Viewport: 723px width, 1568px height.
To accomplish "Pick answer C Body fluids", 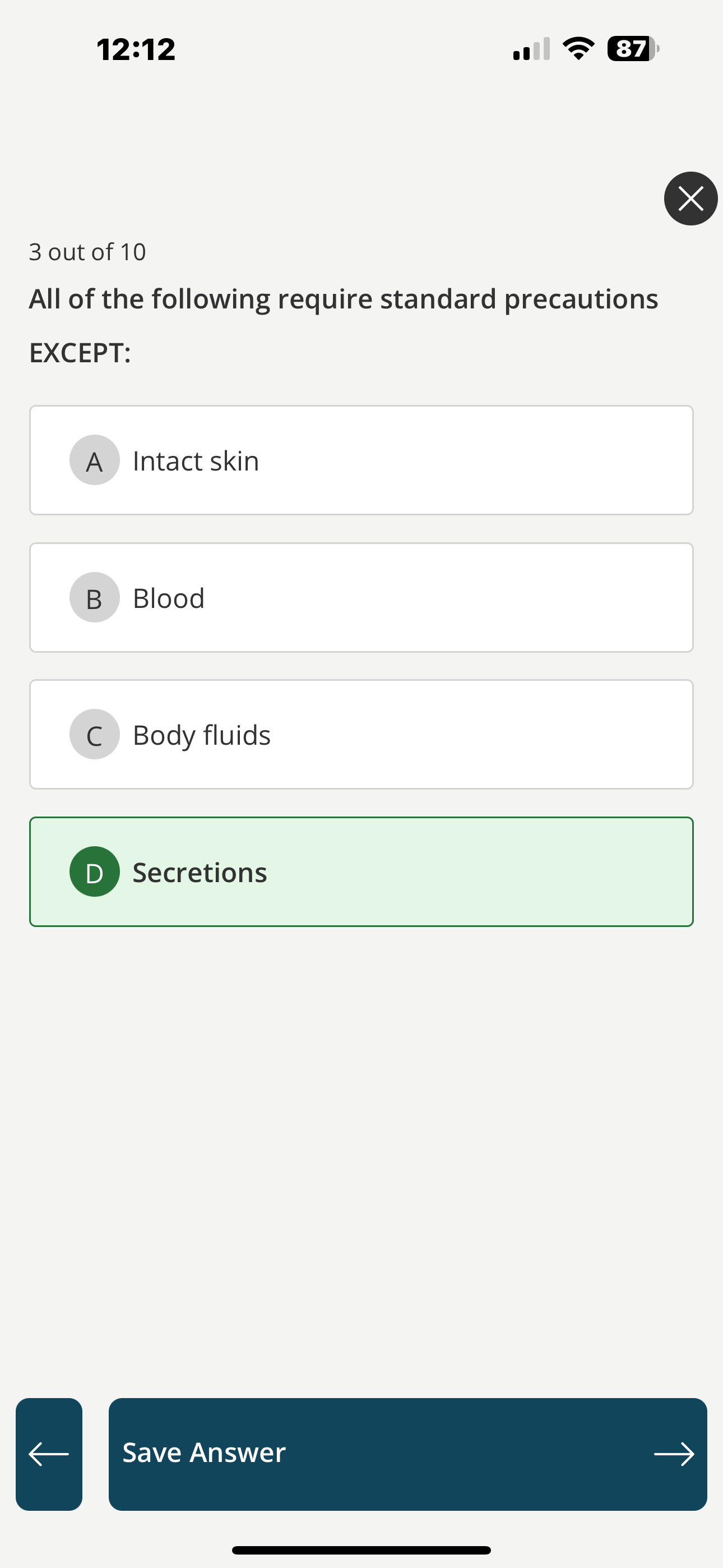I will [x=361, y=734].
